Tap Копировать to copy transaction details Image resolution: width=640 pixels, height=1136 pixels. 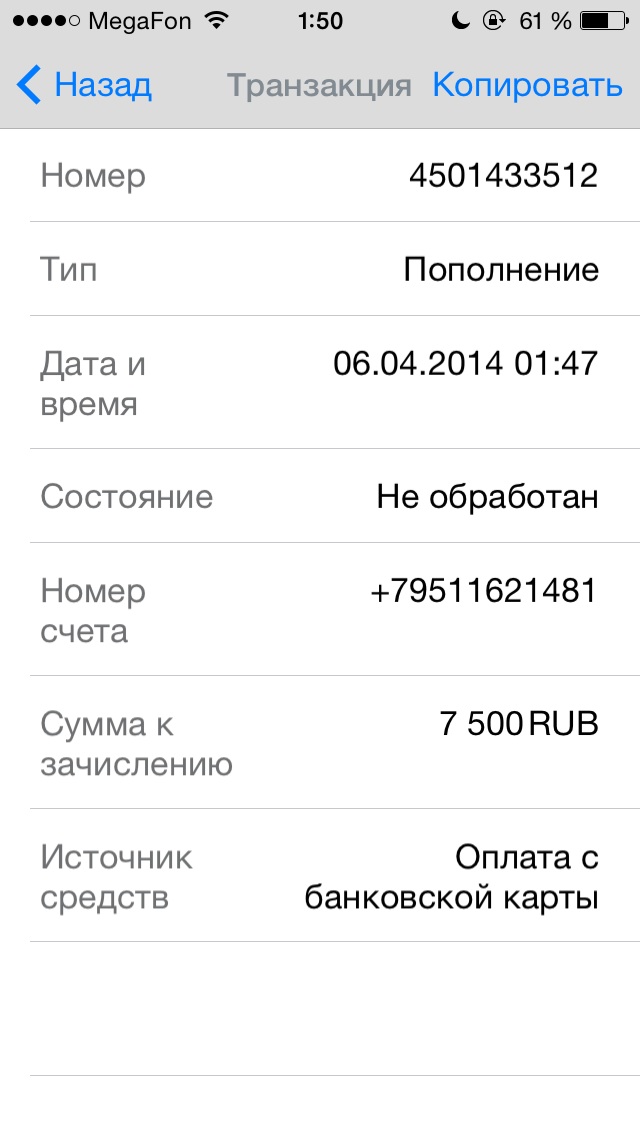pyautogui.click(x=527, y=86)
